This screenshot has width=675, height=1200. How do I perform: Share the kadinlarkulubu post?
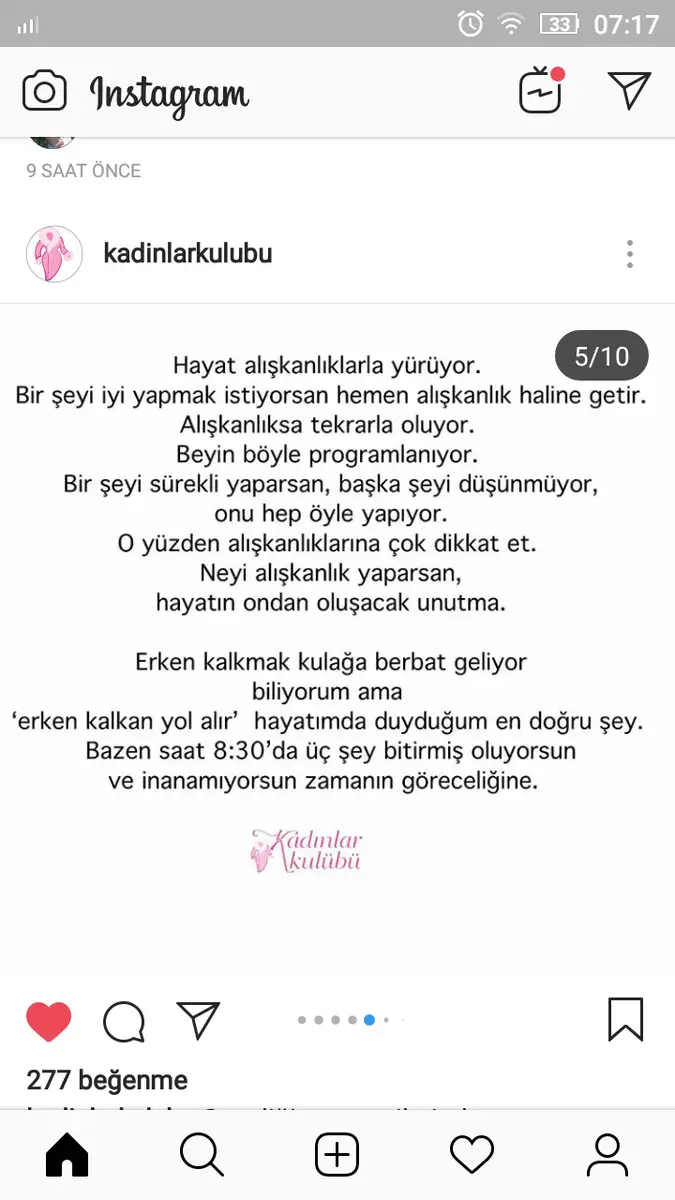[198, 1020]
